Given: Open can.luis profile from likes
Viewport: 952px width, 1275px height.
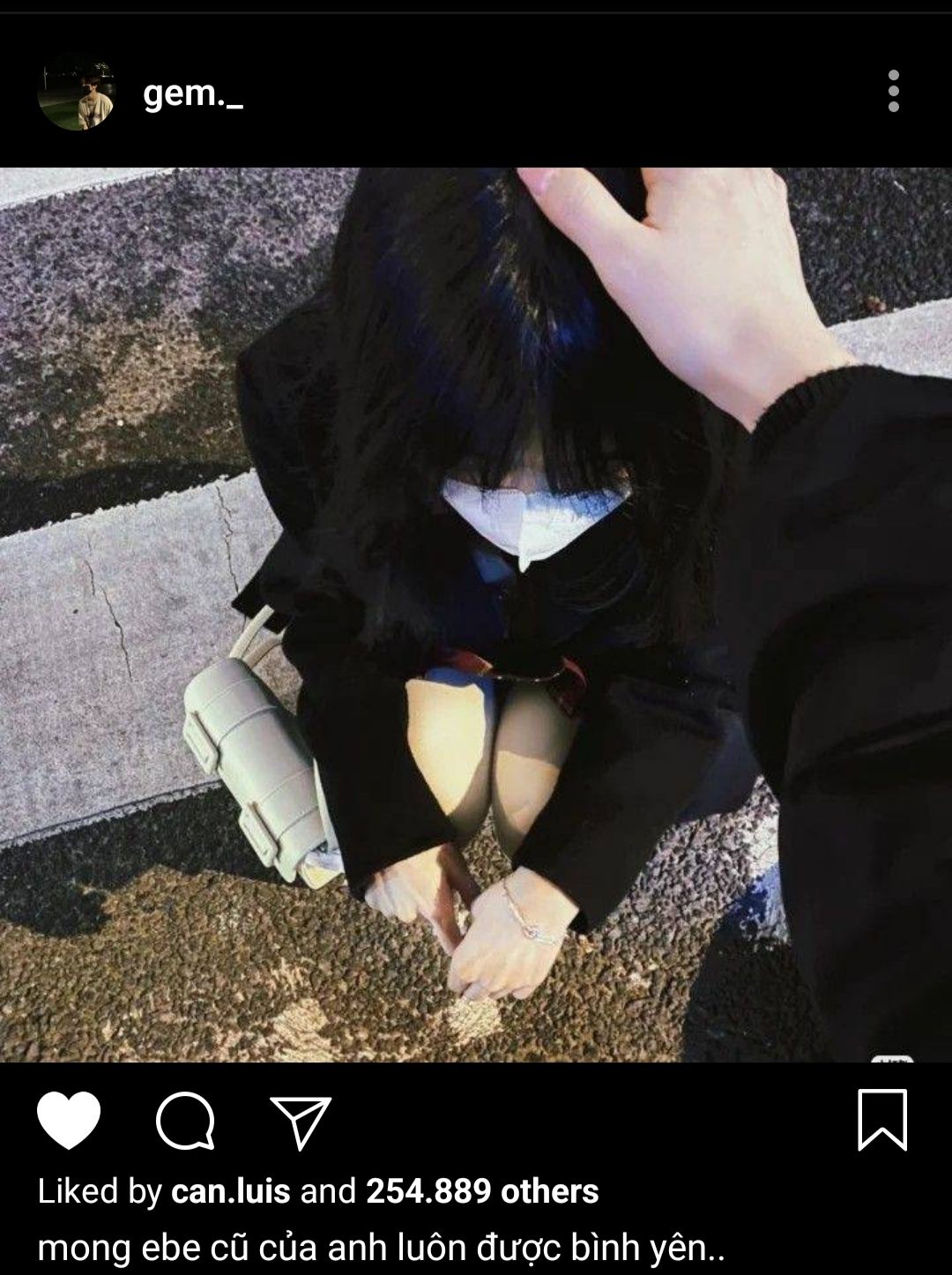Looking at the screenshot, I should 231,1192.
